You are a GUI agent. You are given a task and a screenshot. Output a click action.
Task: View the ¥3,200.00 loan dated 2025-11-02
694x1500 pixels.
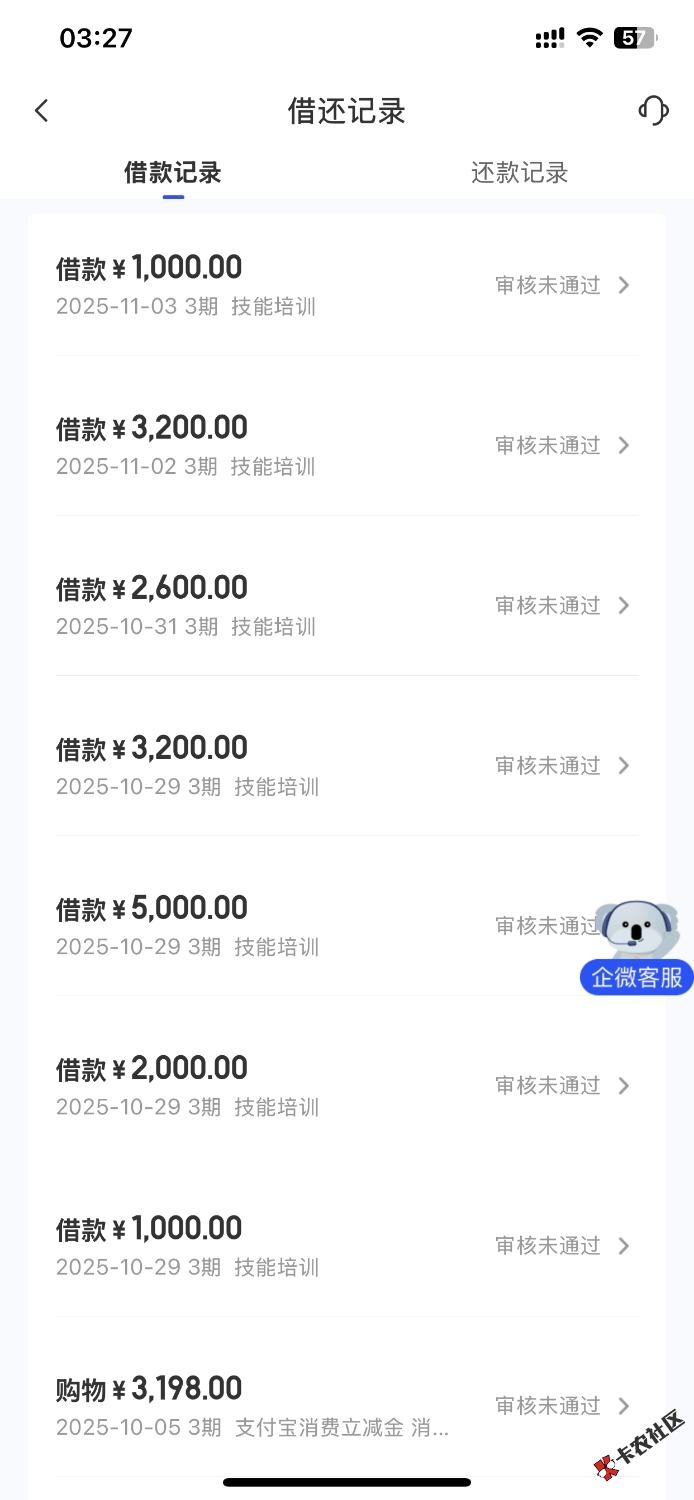[x=346, y=445]
